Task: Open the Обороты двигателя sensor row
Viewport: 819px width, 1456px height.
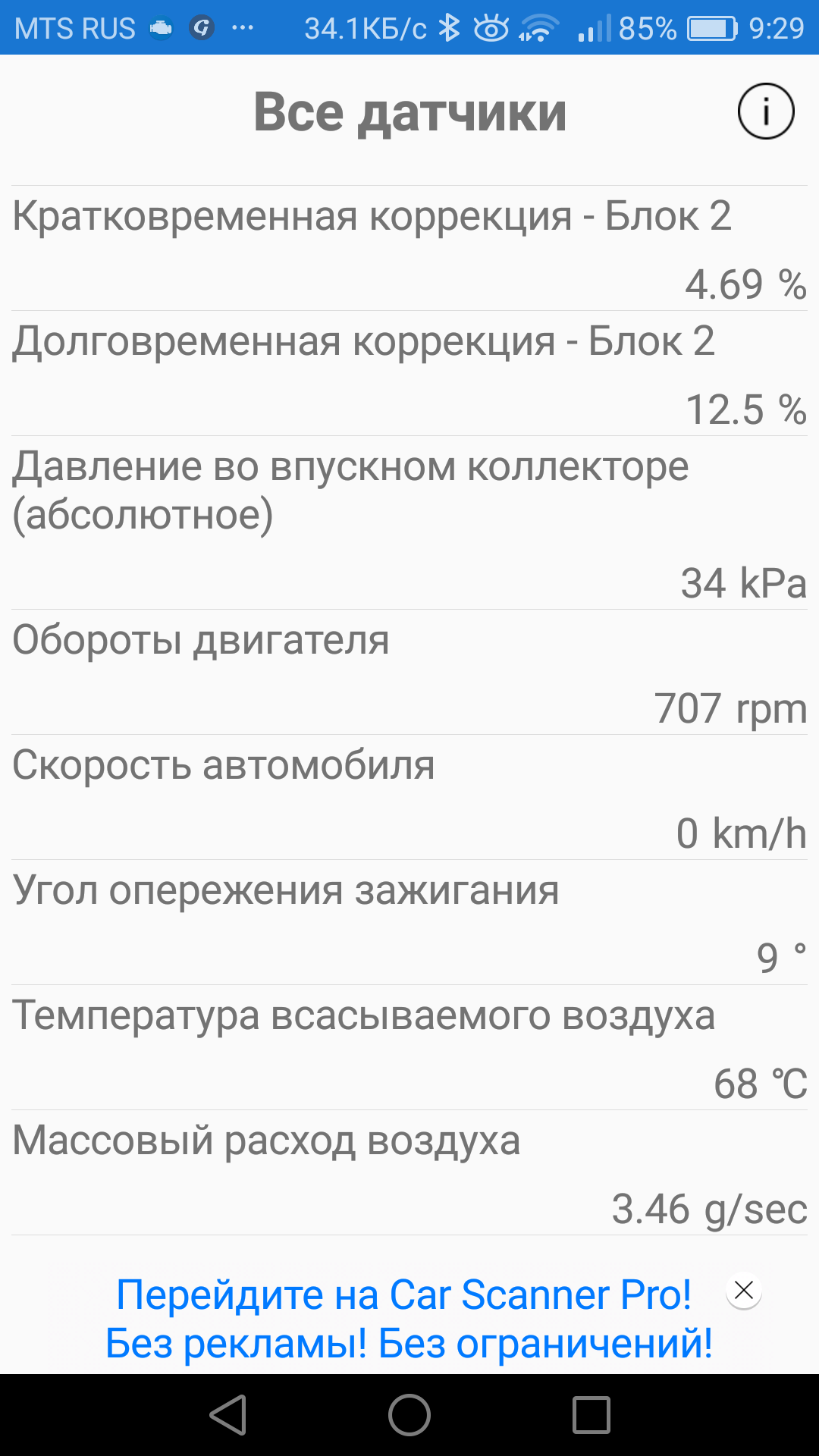Action: pyautogui.click(x=409, y=672)
